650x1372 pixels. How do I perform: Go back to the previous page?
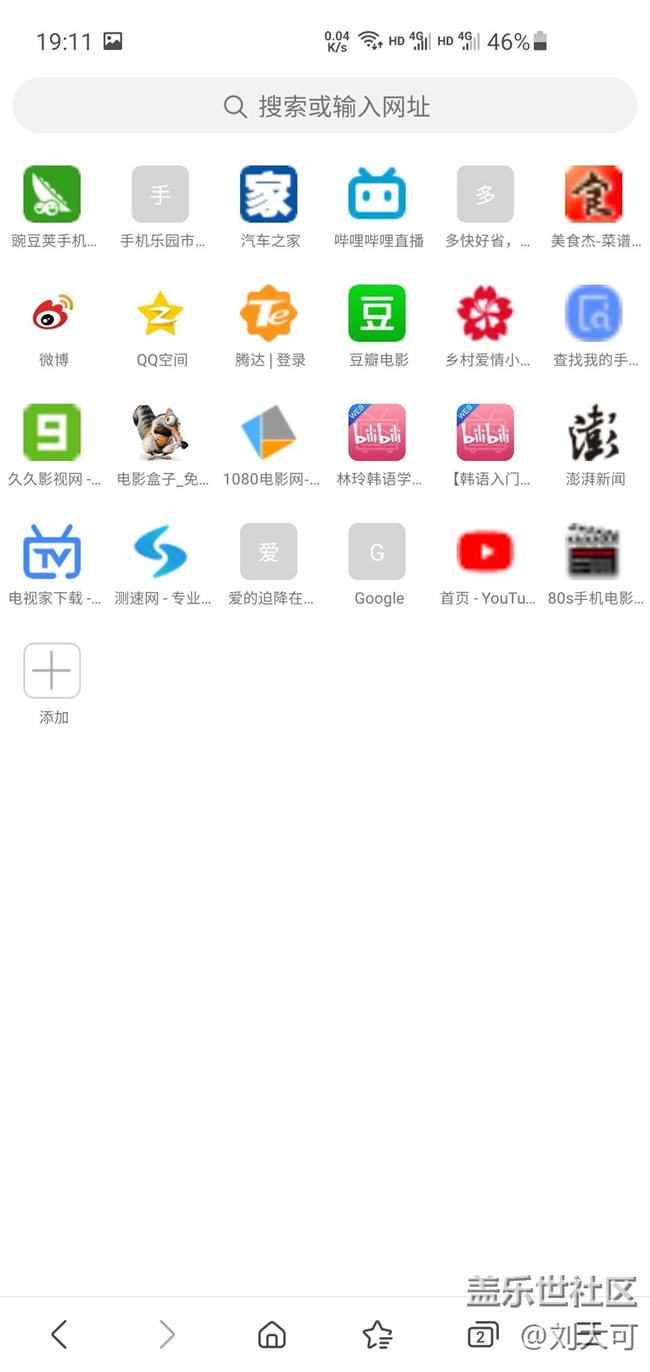click(x=59, y=1334)
